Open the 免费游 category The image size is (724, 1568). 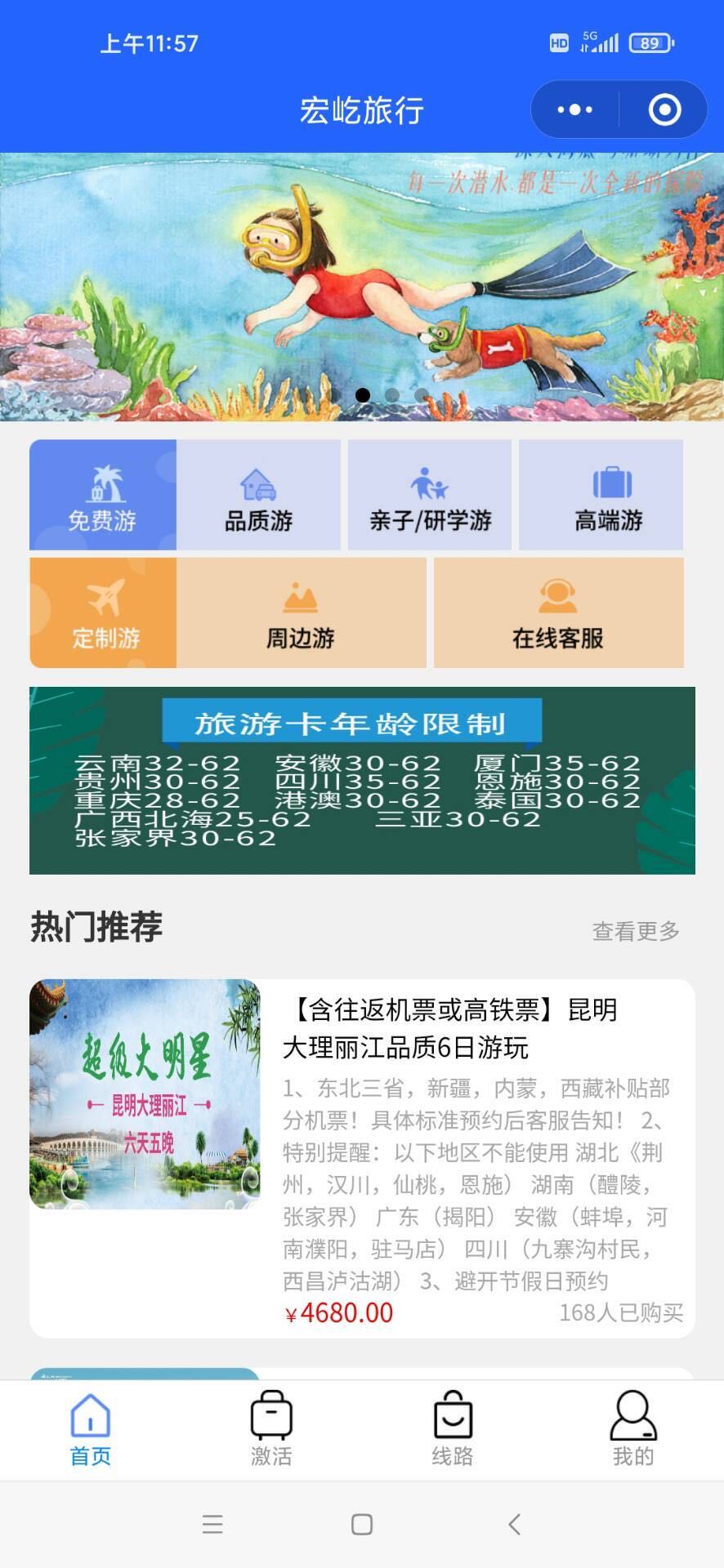(103, 495)
